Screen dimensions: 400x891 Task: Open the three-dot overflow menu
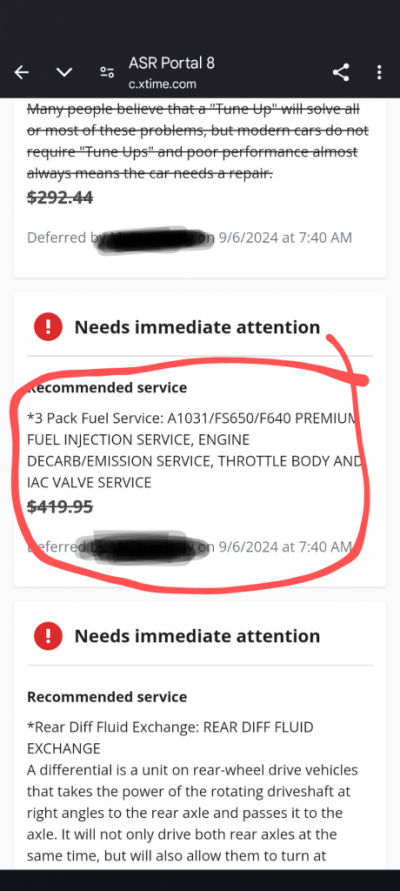tap(379, 72)
